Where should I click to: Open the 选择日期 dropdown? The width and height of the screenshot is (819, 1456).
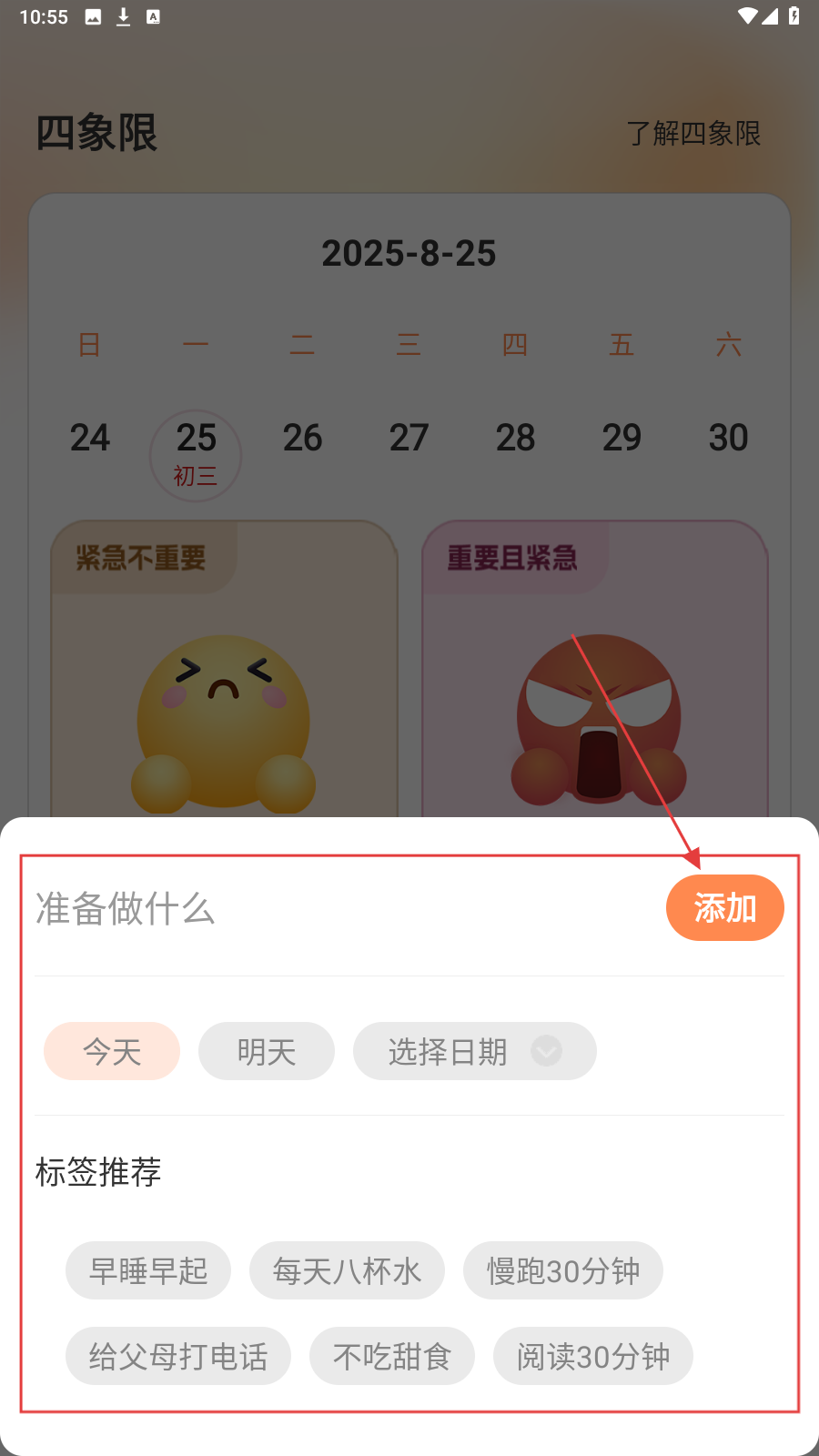pos(474,1051)
